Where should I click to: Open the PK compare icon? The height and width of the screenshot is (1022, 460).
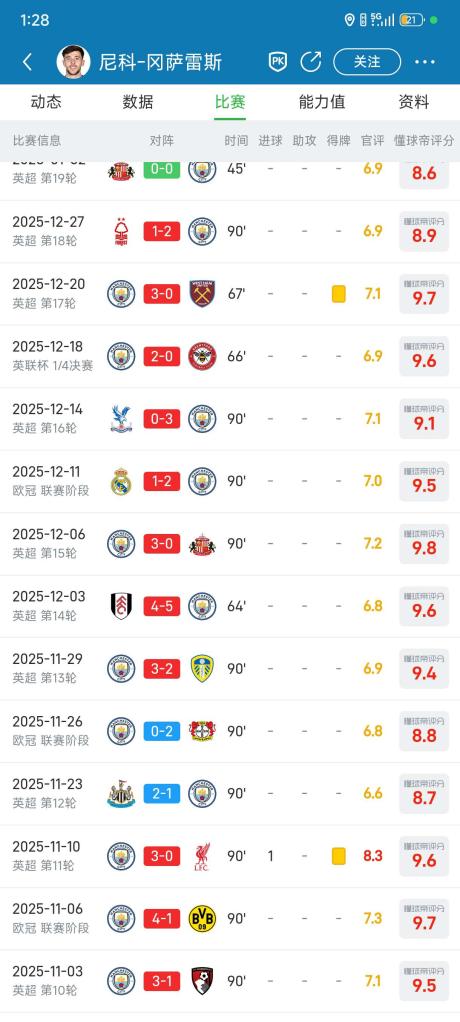[x=278, y=62]
